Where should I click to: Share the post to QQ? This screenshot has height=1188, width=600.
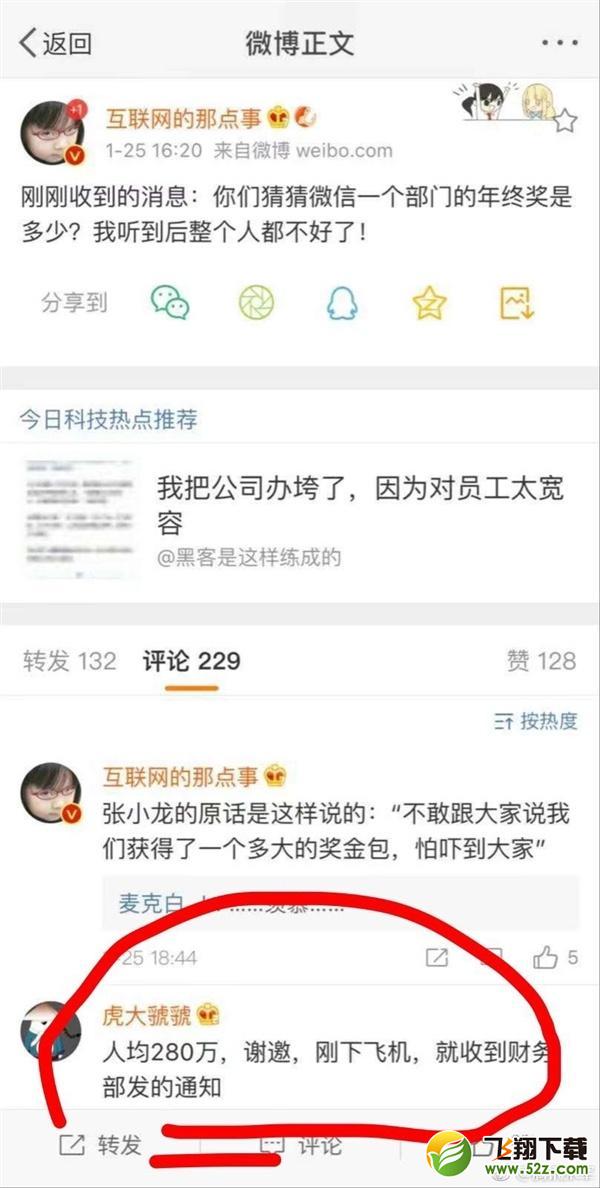click(343, 302)
